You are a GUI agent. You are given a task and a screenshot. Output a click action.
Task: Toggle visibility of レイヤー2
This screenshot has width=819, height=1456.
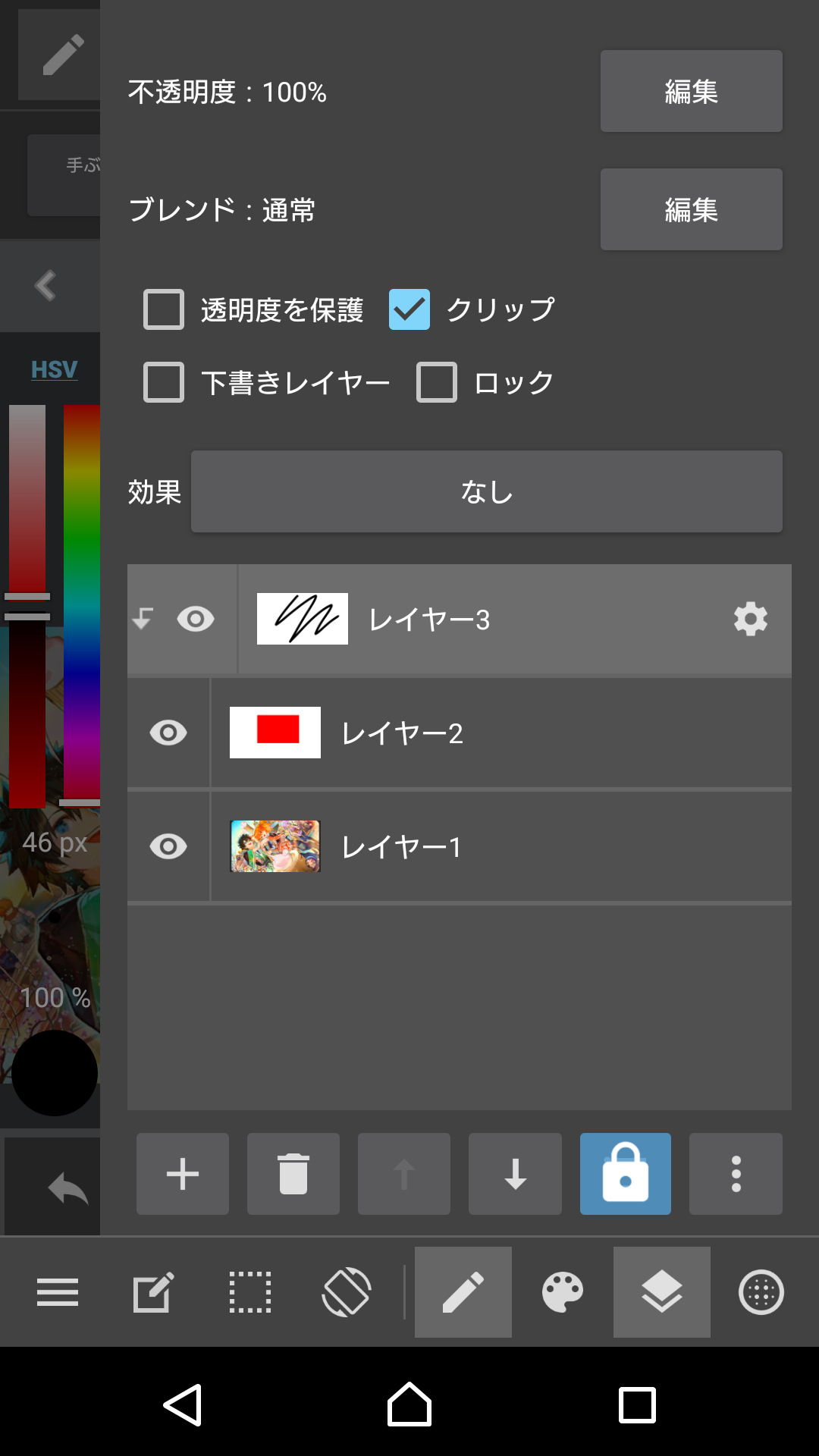(168, 733)
